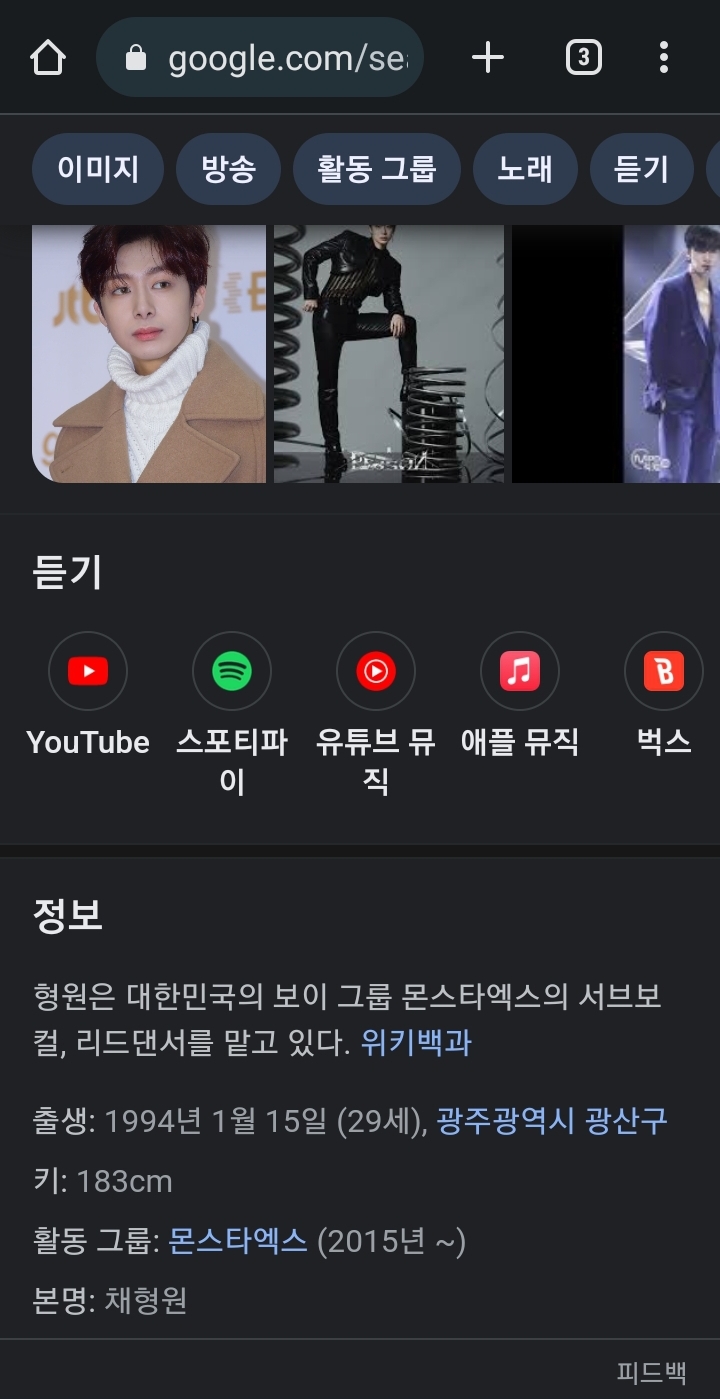The height and width of the screenshot is (1399, 720).
Task: Select the 이미지 filter chip
Action: pos(98,169)
